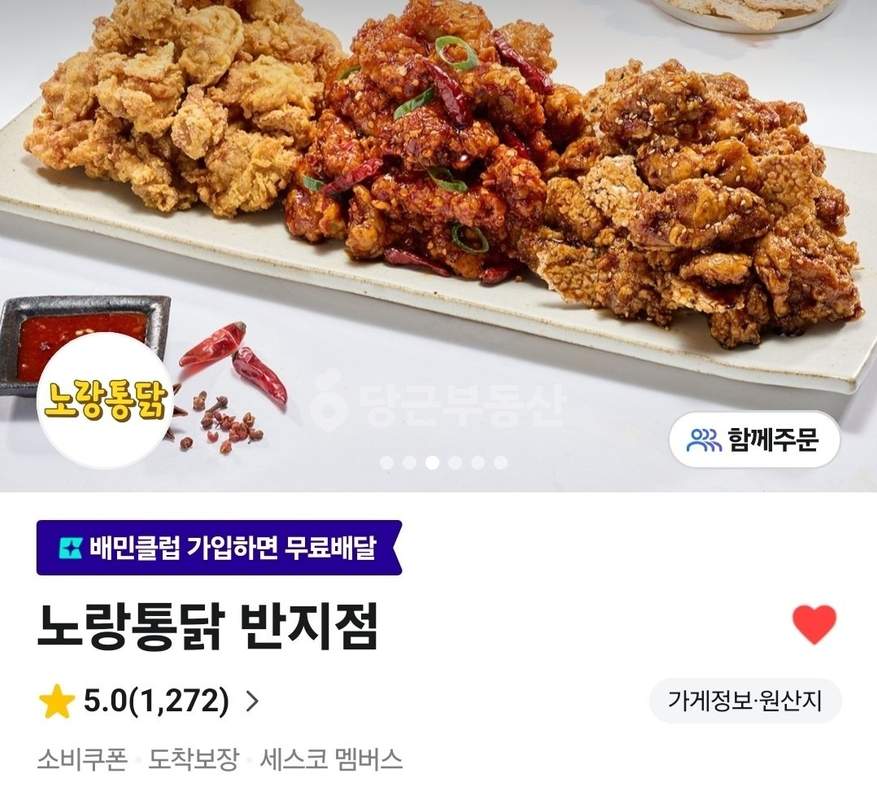
Task: Open reviews via the 5.0 rating chevron
Action: coord(252,701)
